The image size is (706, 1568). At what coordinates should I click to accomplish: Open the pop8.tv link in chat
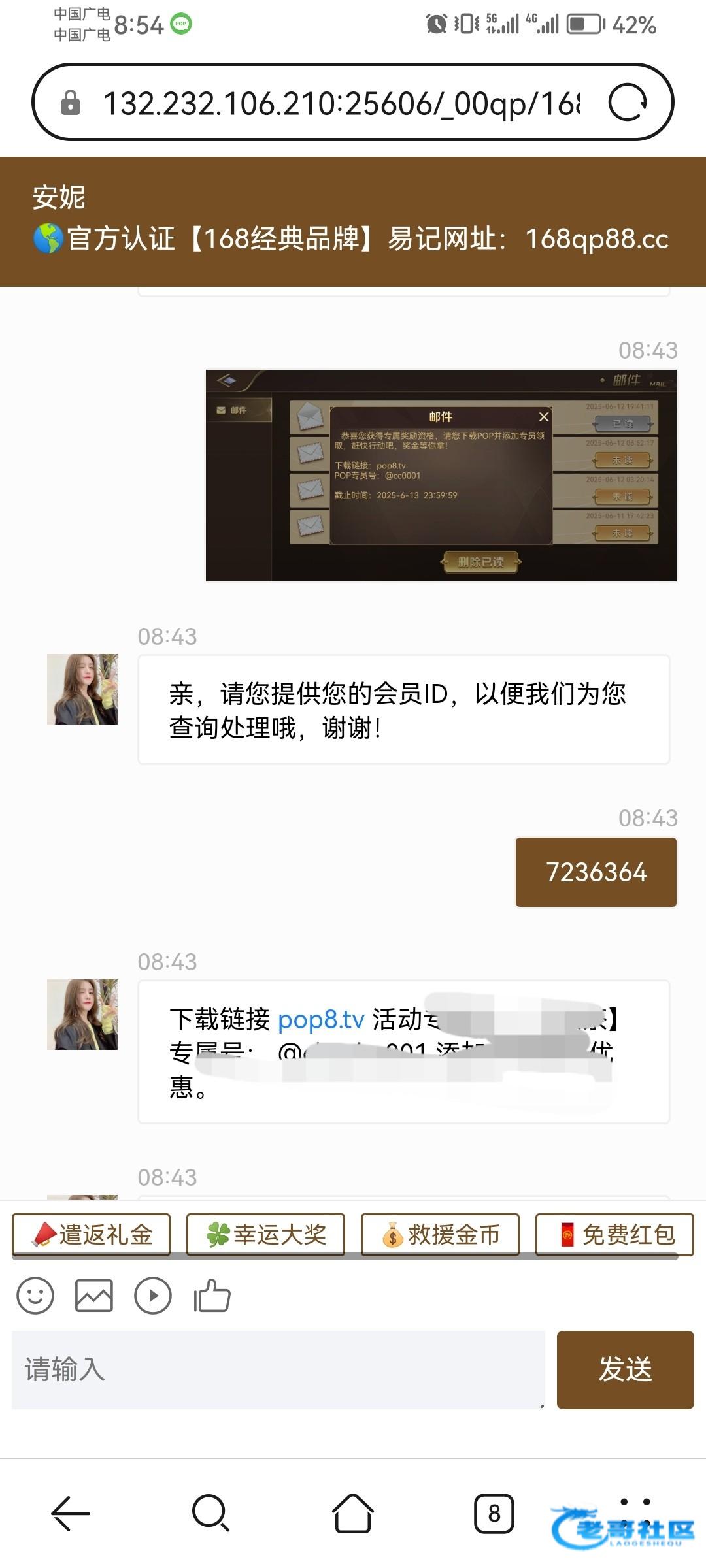pyautogui.click(x=321, y=1019)
